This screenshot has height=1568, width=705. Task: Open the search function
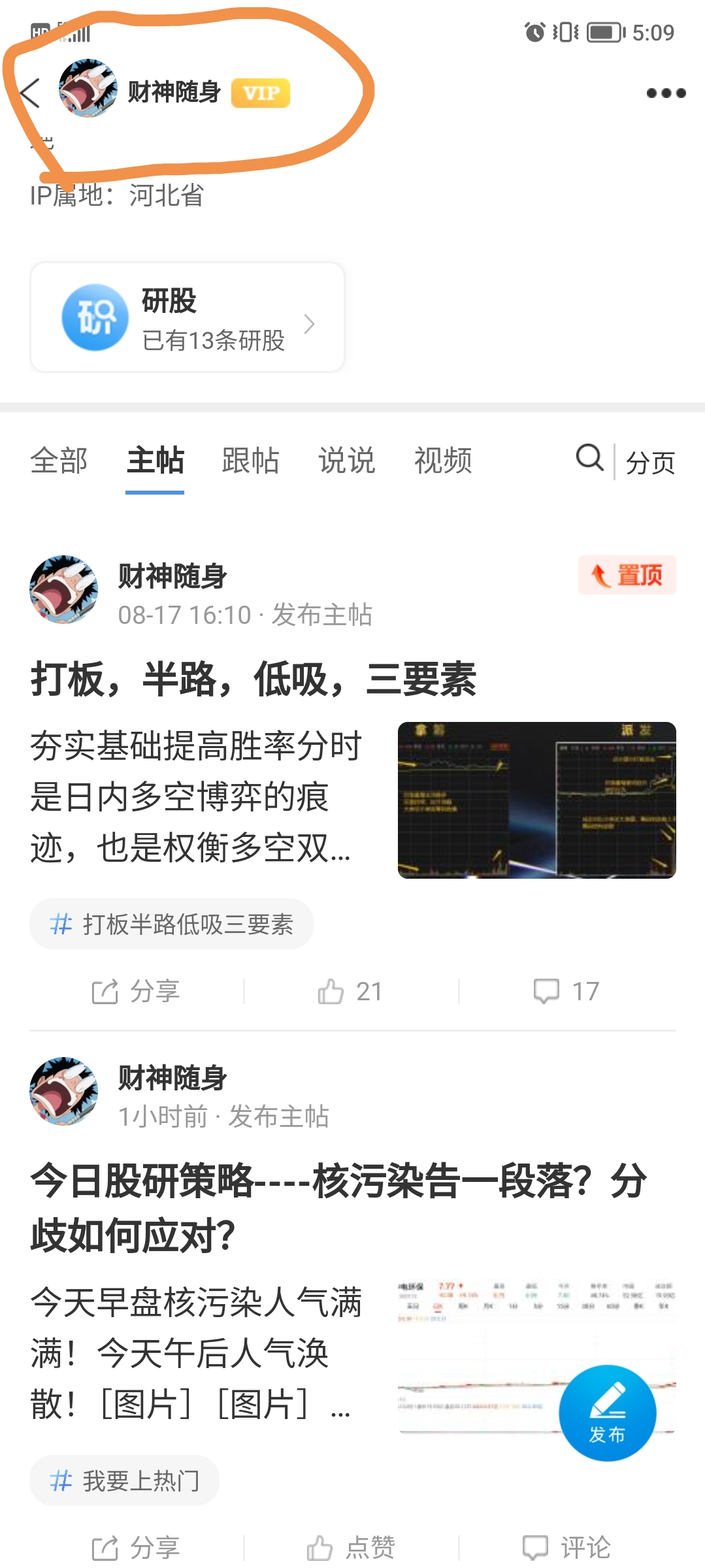(x=589, y=459)
